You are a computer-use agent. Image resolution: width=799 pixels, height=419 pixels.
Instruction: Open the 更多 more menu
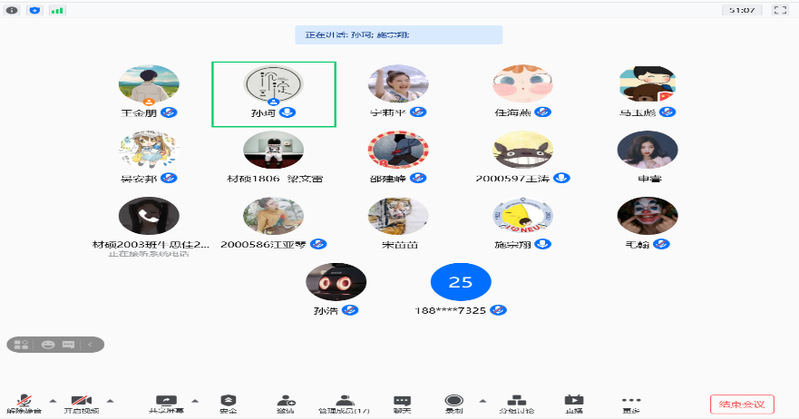(630, 402)
